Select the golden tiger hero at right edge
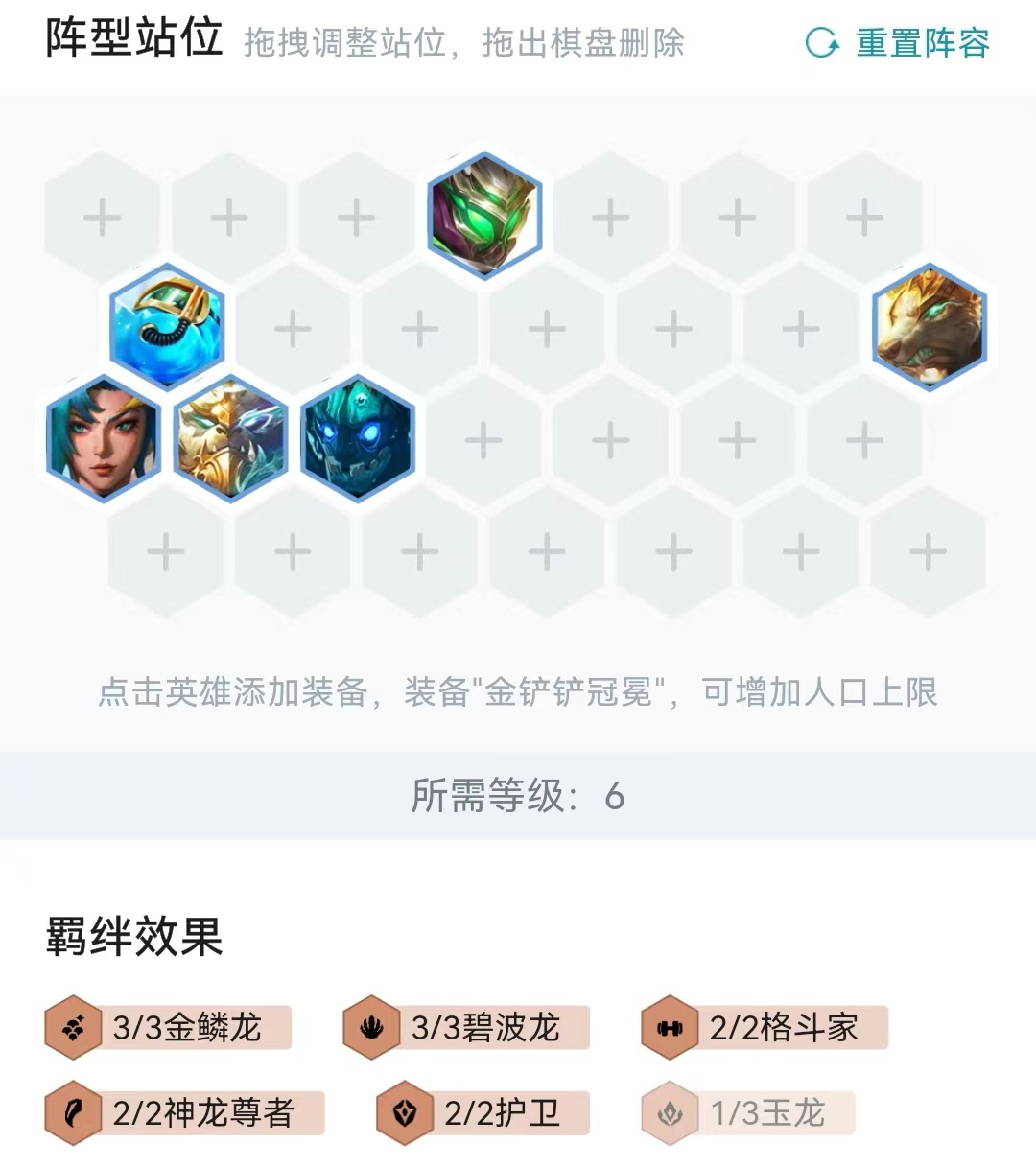This screenshot has width=1036, height=1167. click(929, 327)
